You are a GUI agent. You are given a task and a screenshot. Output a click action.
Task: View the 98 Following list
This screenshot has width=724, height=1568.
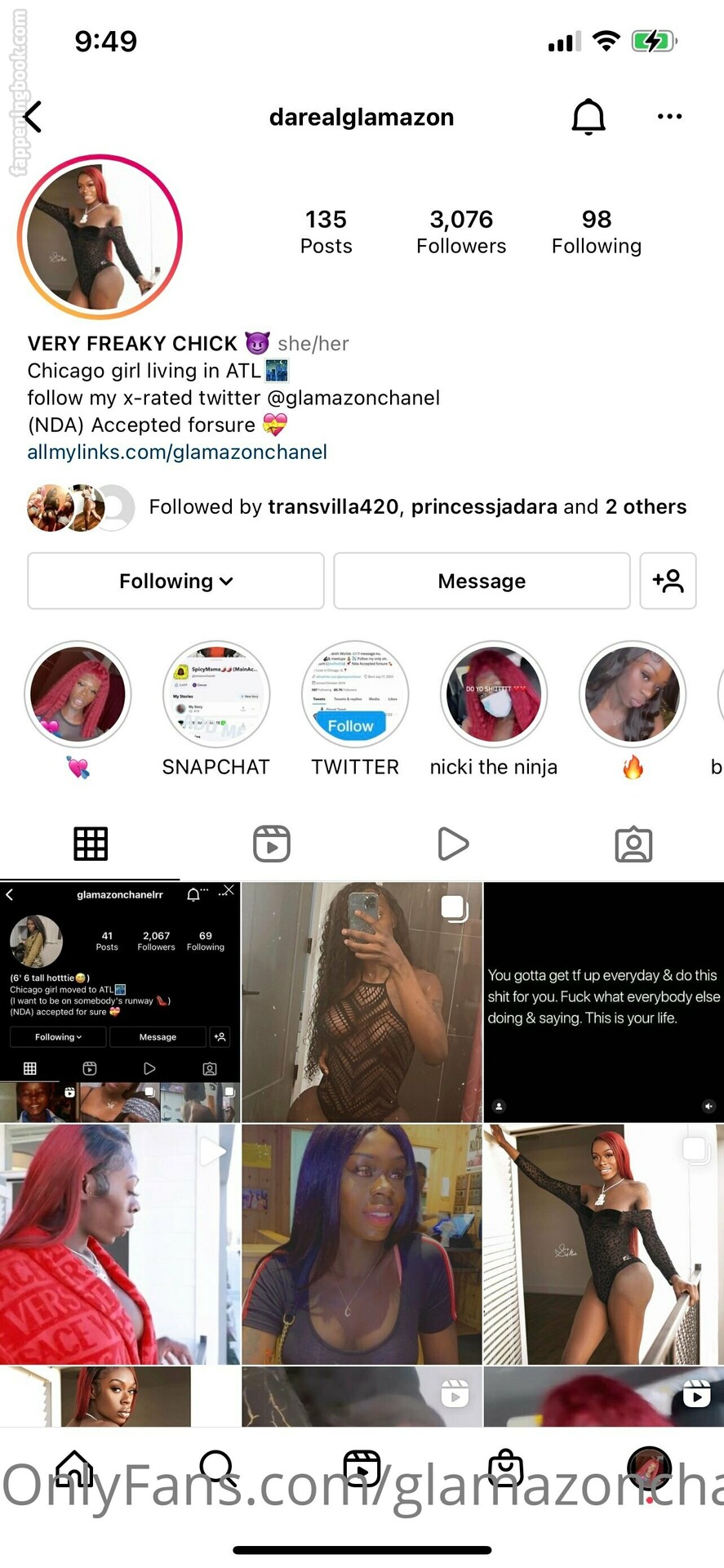click(x=597, y=231)
